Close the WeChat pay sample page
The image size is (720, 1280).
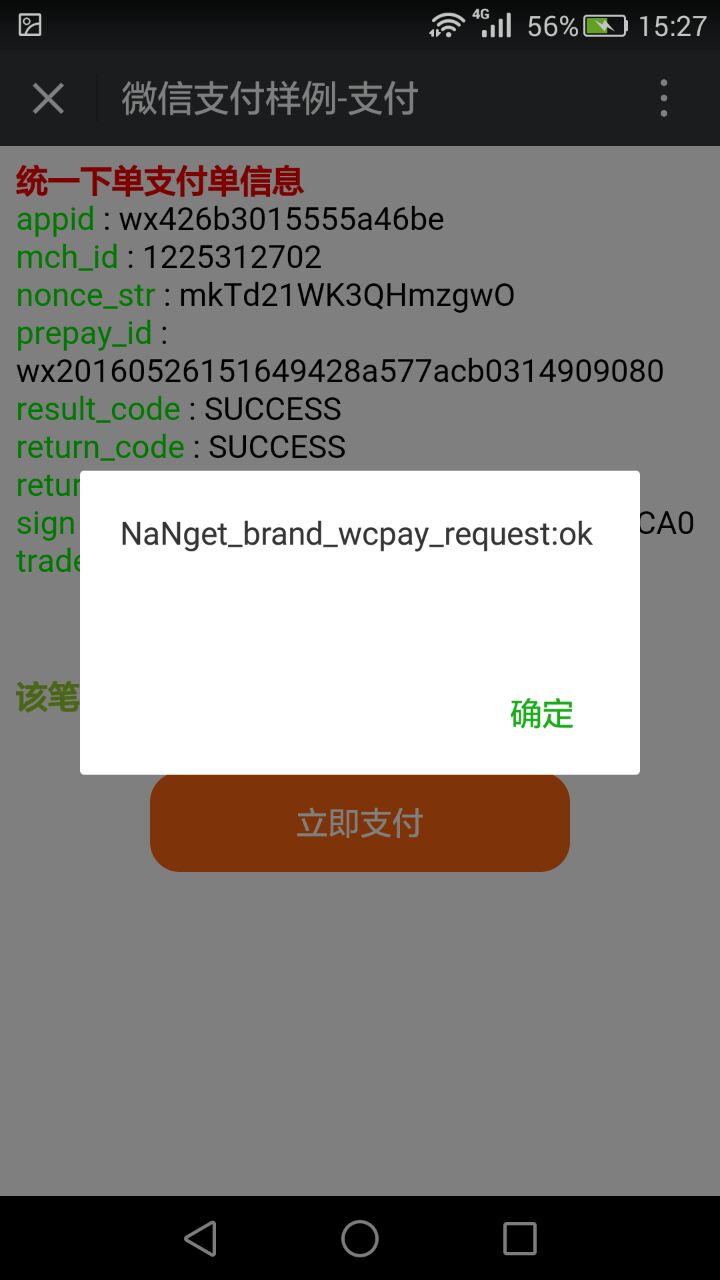coord(48,99)
